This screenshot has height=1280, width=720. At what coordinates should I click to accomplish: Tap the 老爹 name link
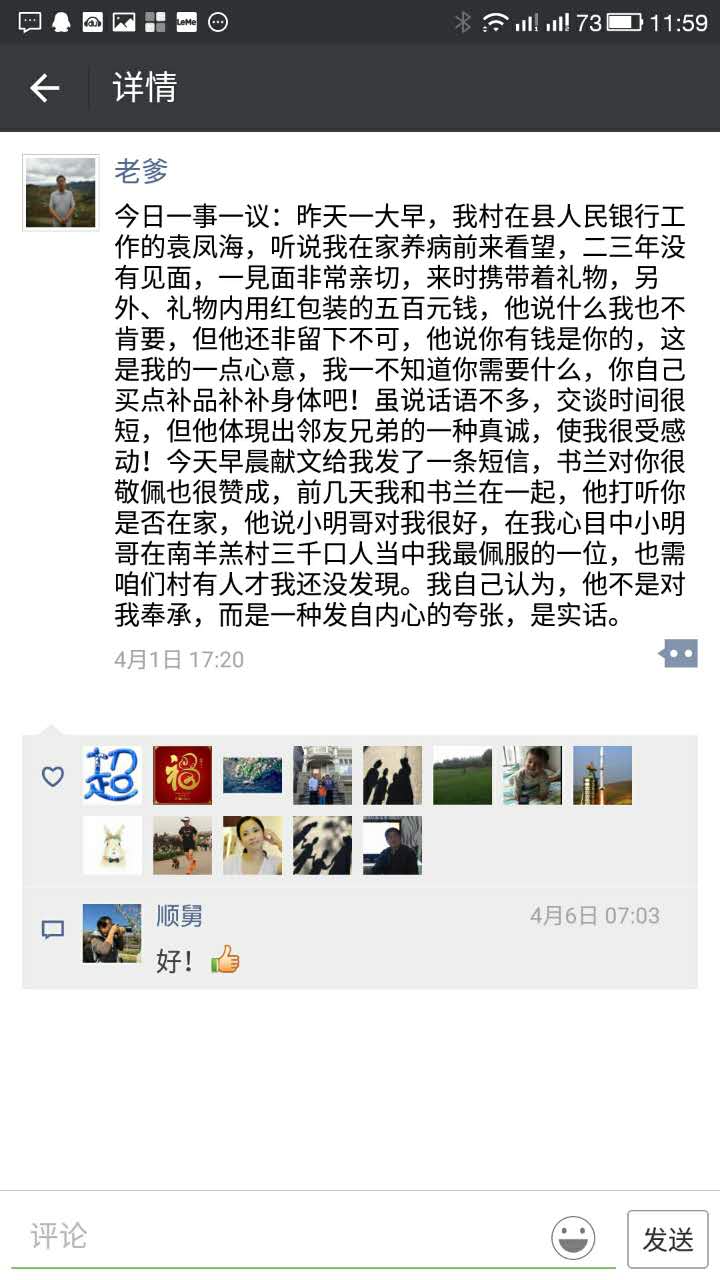click(141, 172)
